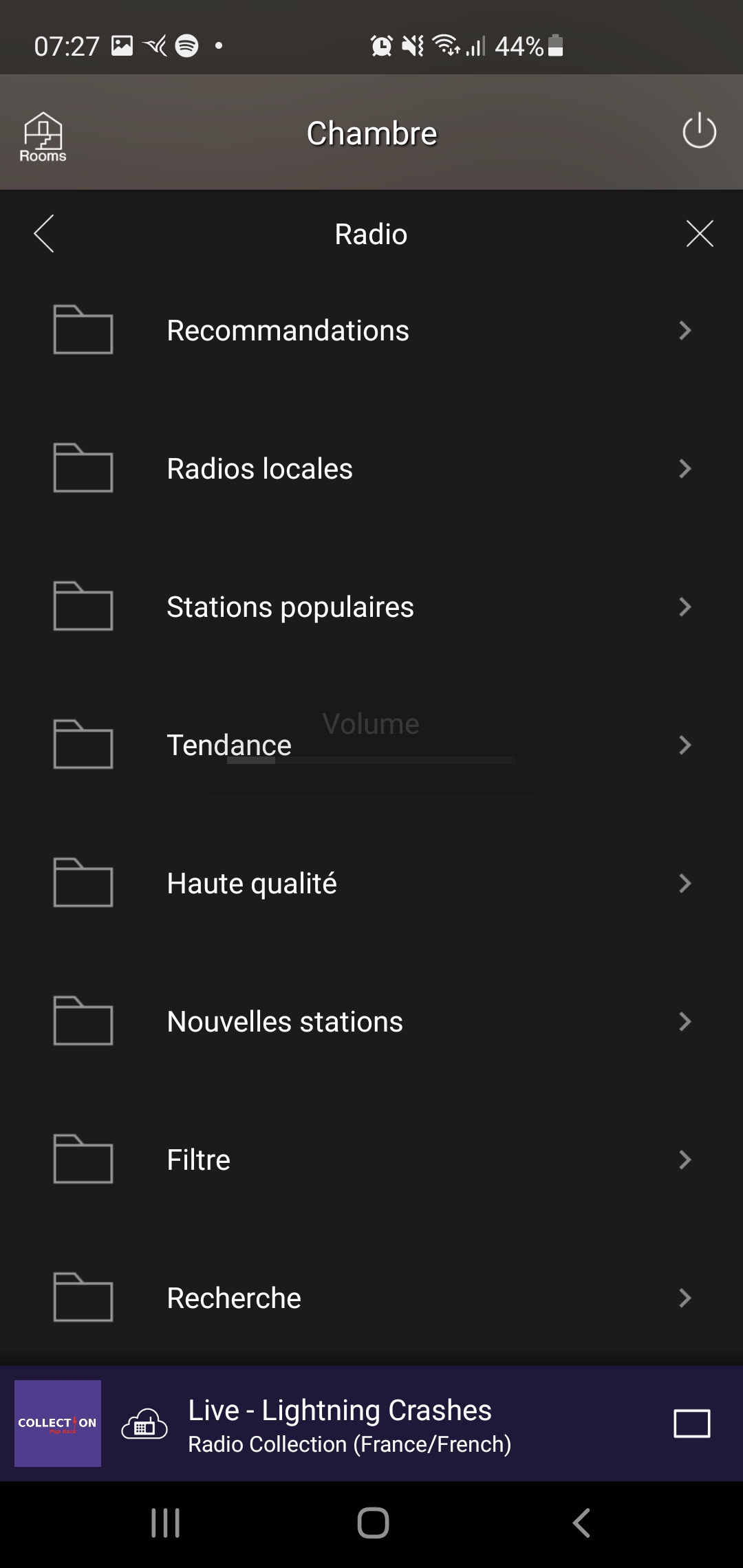743x1568 pixels.
Task: Go to the Android home screen
Action: [373, 1523]
